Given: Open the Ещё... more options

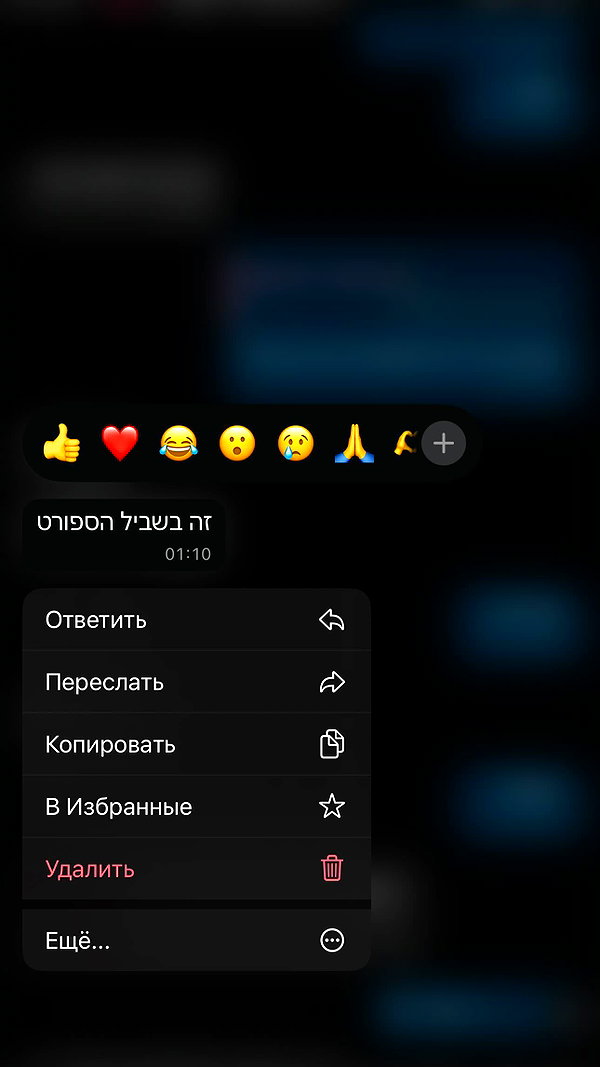Looking at the screenshot, I should pyautogui.click(x=197, y=940).
